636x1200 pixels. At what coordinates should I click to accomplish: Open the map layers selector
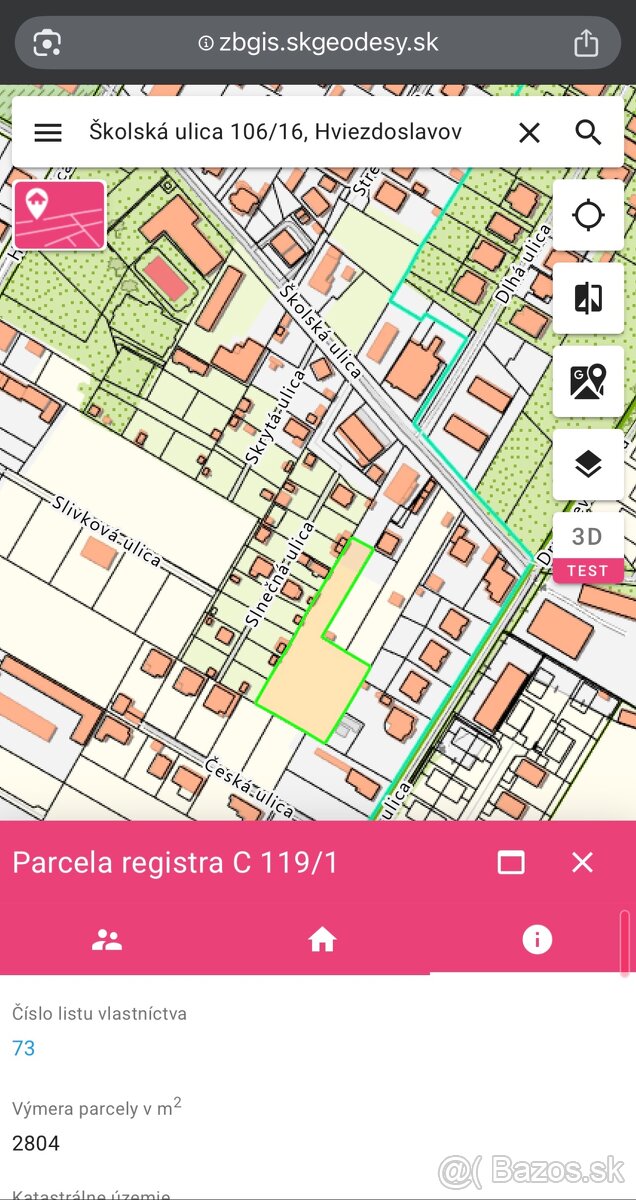tap(588, 464)
